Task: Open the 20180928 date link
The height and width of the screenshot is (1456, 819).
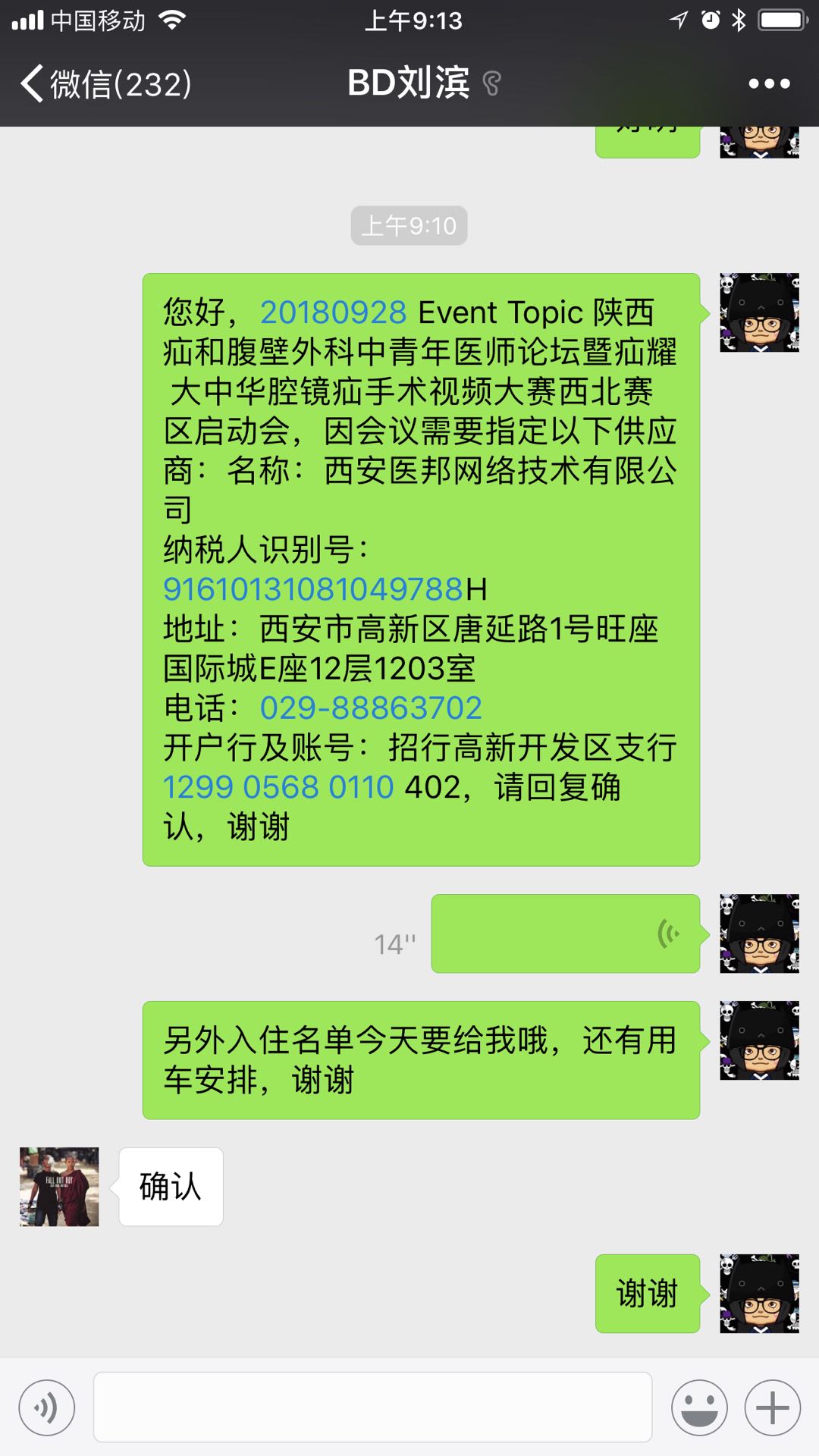Action: click(334, 312)
